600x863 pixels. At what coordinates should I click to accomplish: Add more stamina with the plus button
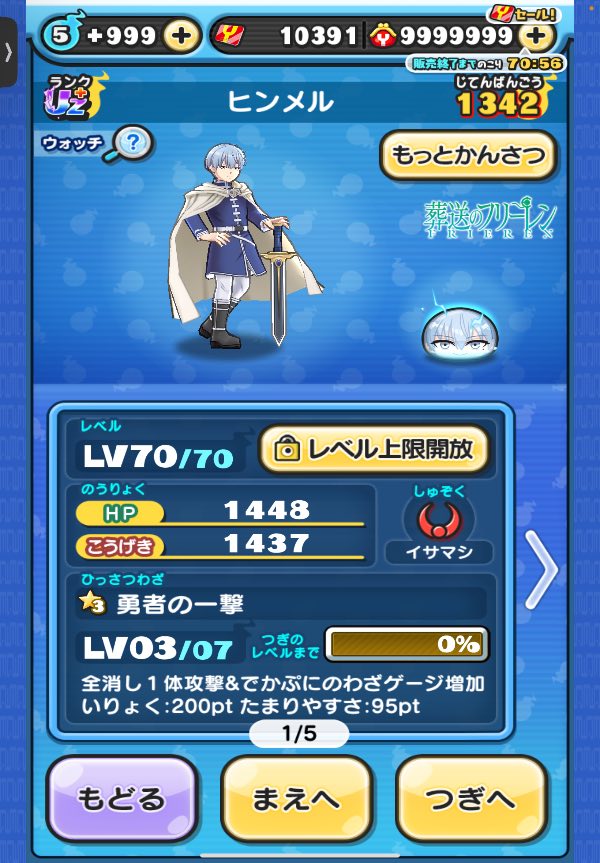click(x=181, y=36)
